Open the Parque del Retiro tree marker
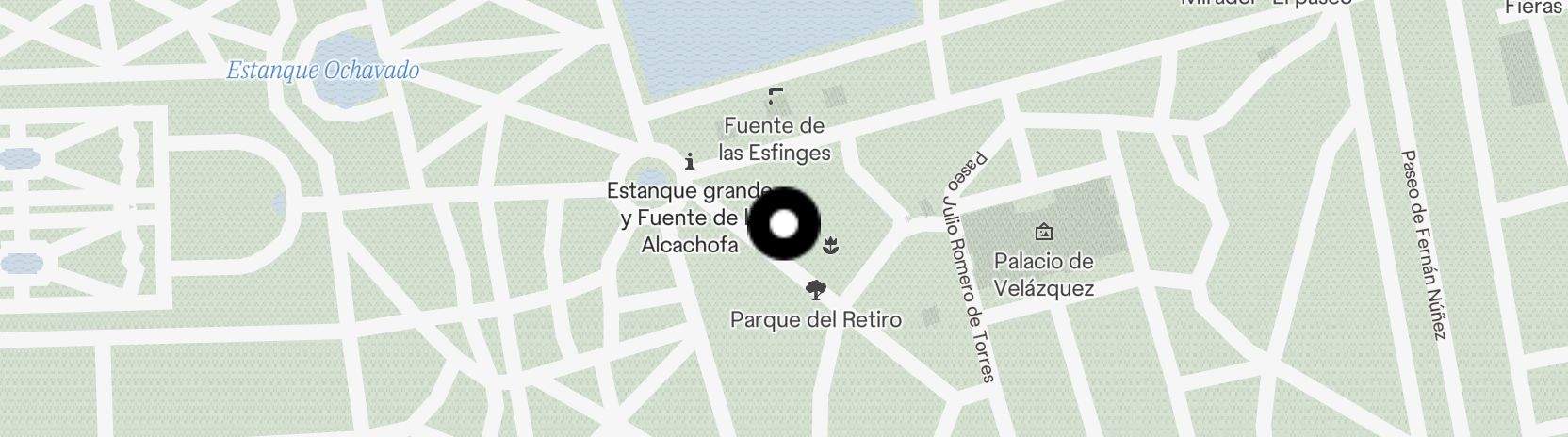Screen dimensions: 1568x437 (816, 289)
